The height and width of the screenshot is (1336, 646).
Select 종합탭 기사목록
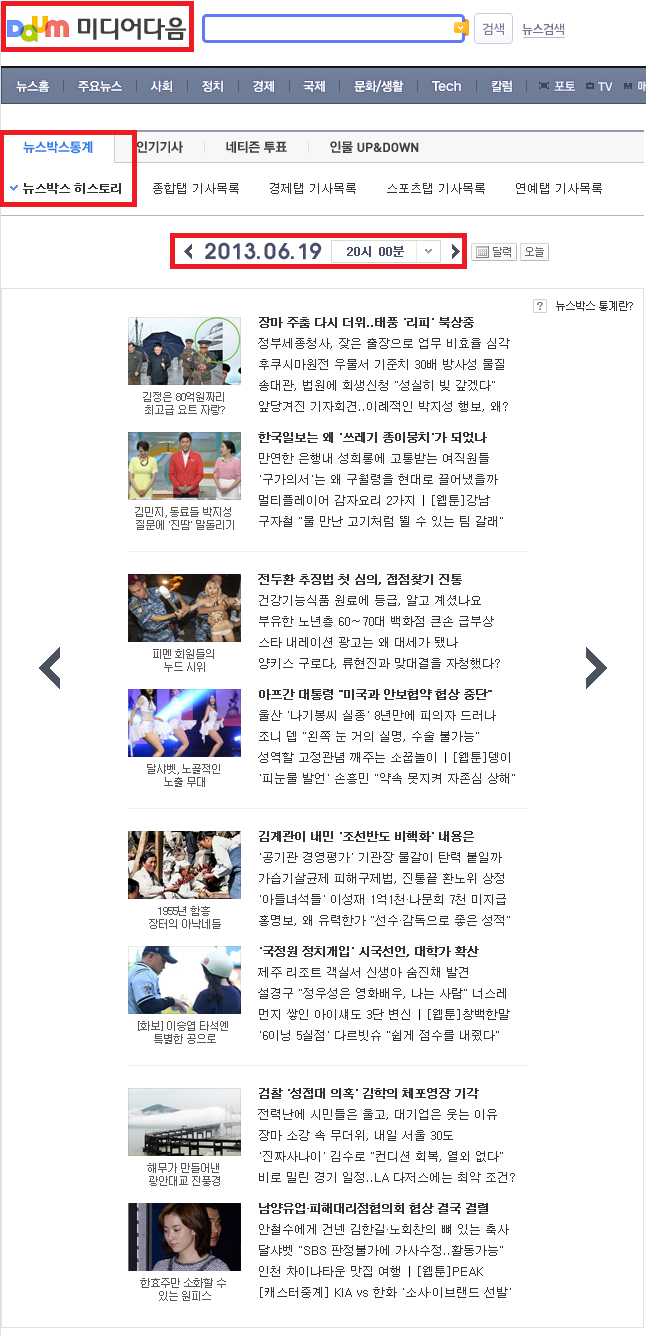point(196,188)
